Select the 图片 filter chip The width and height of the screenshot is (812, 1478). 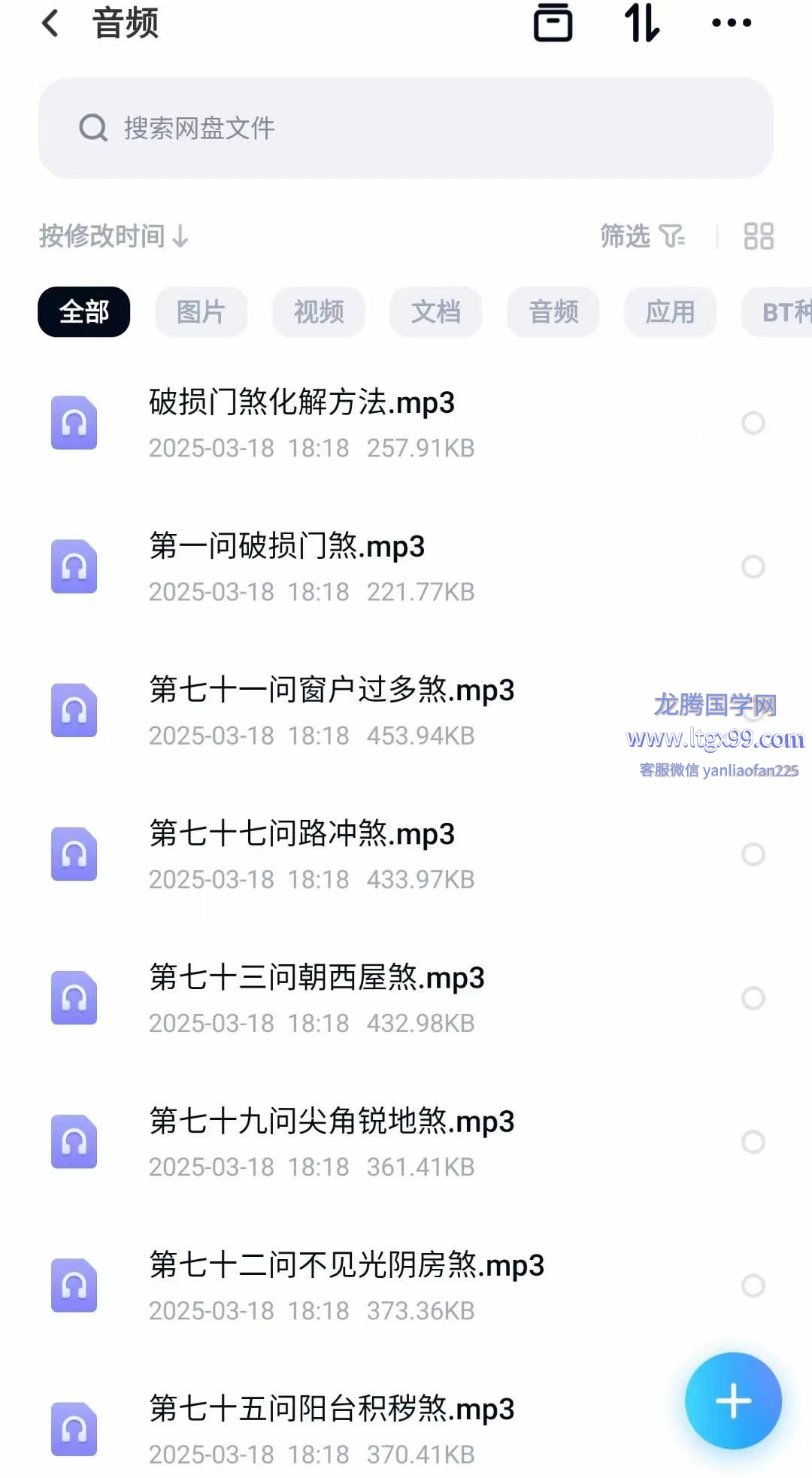[x=201, y=311]
